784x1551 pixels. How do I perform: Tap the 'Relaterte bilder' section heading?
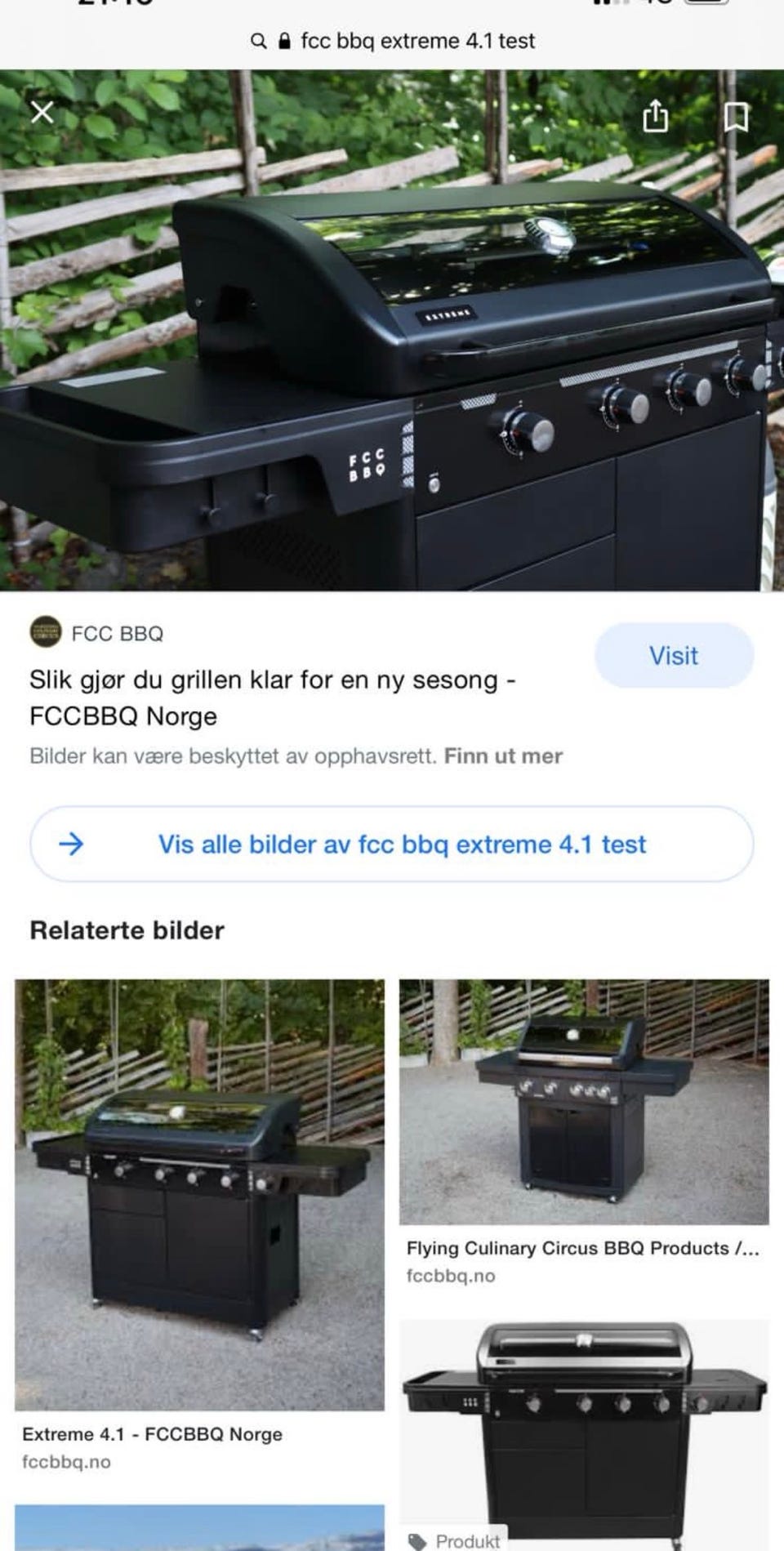tap(127, 929)
